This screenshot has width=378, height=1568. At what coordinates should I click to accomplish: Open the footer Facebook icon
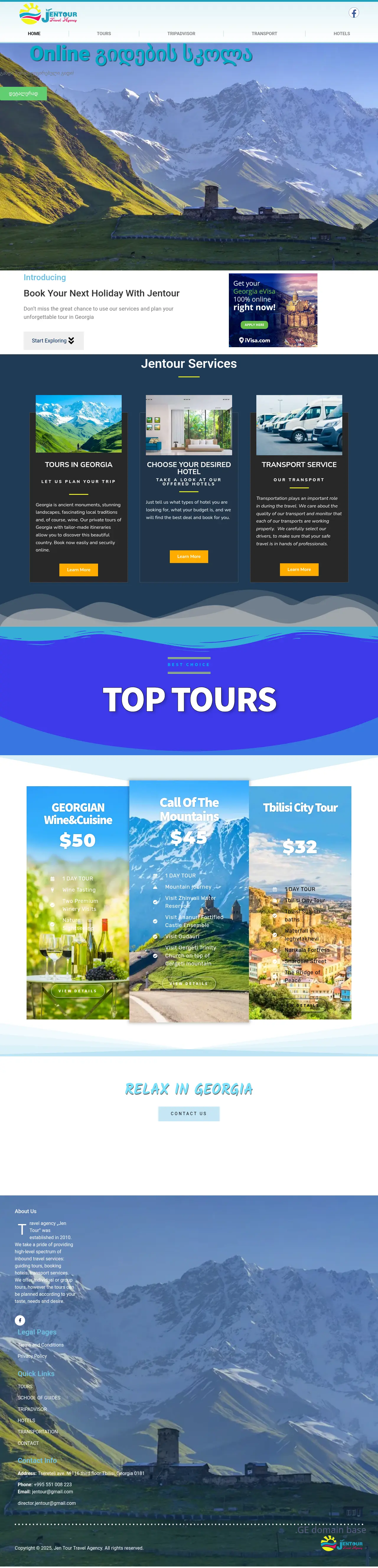20,1320
